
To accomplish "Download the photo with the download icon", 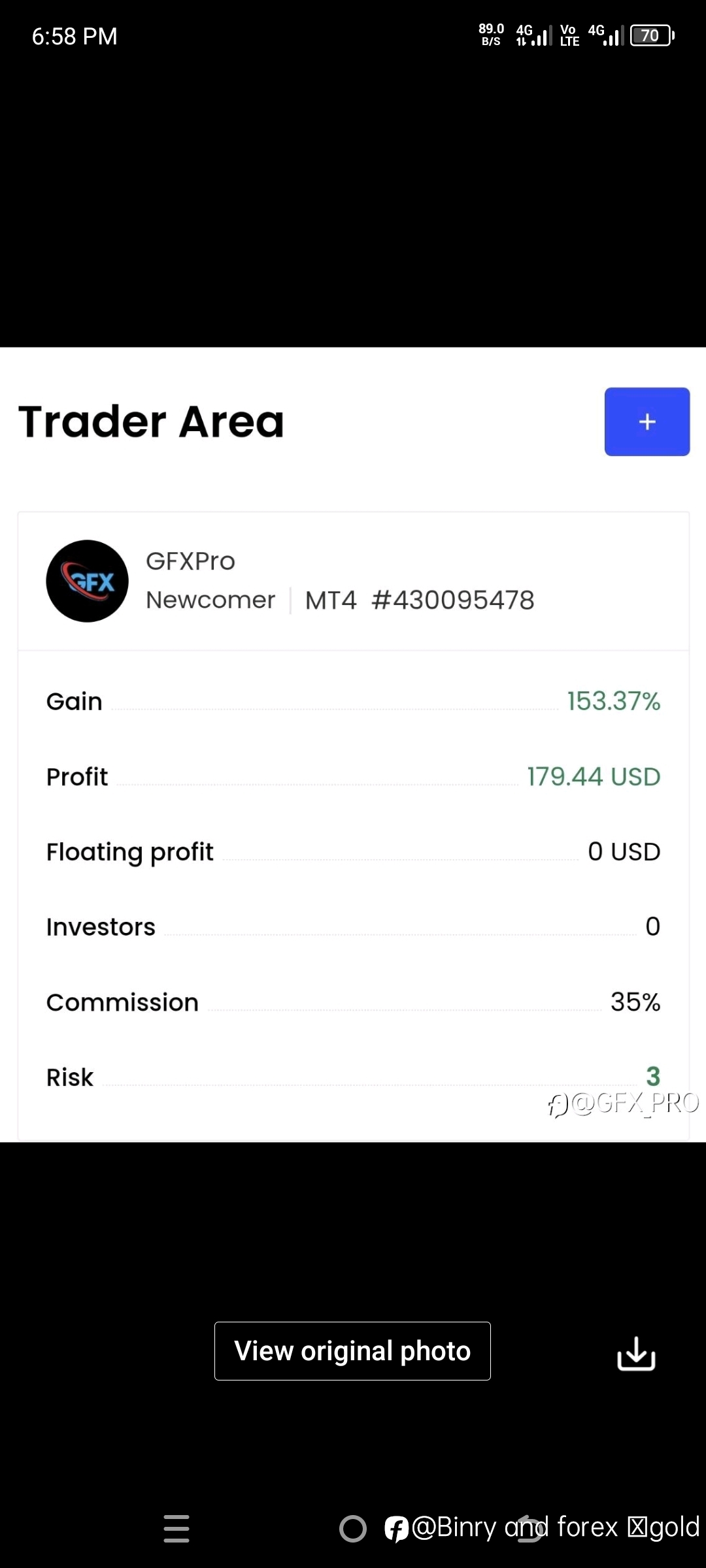I will point(636,1352).
